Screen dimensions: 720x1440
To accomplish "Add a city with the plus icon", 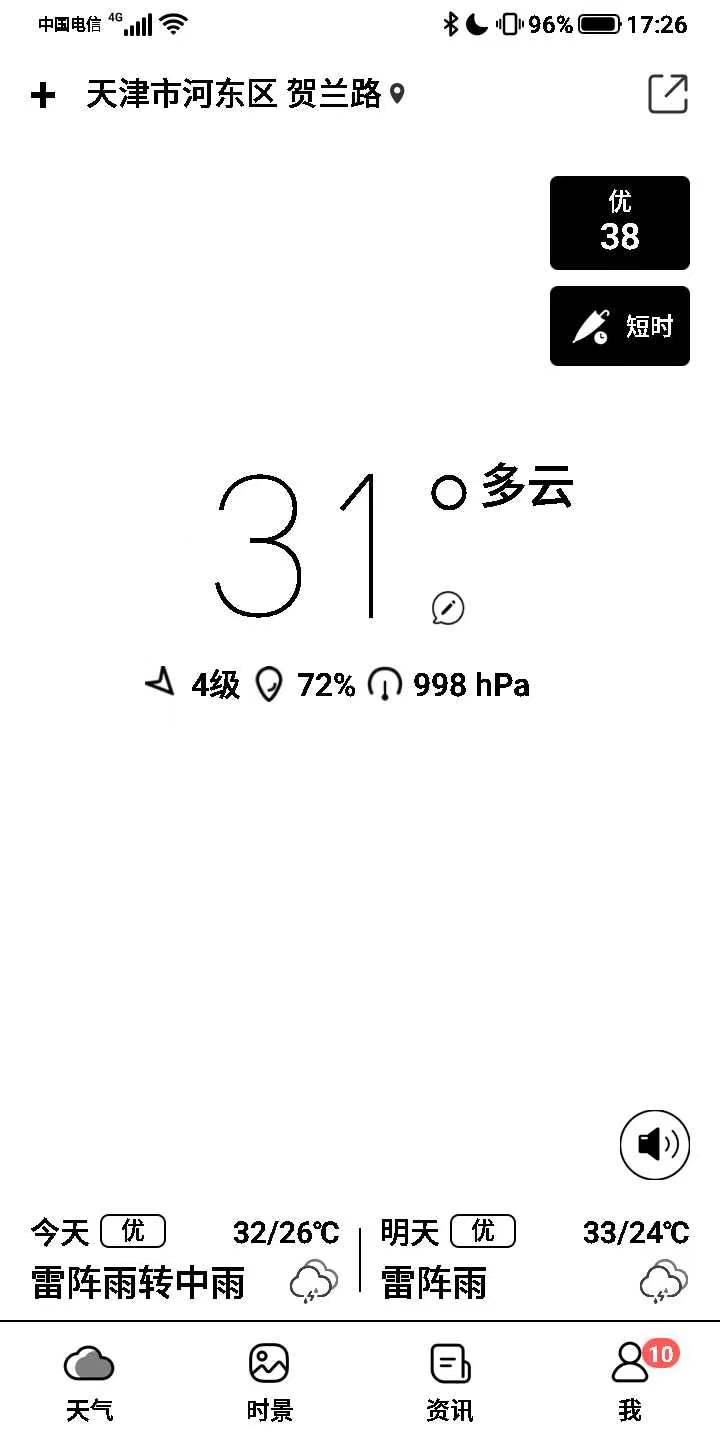I will pos(42,95).
